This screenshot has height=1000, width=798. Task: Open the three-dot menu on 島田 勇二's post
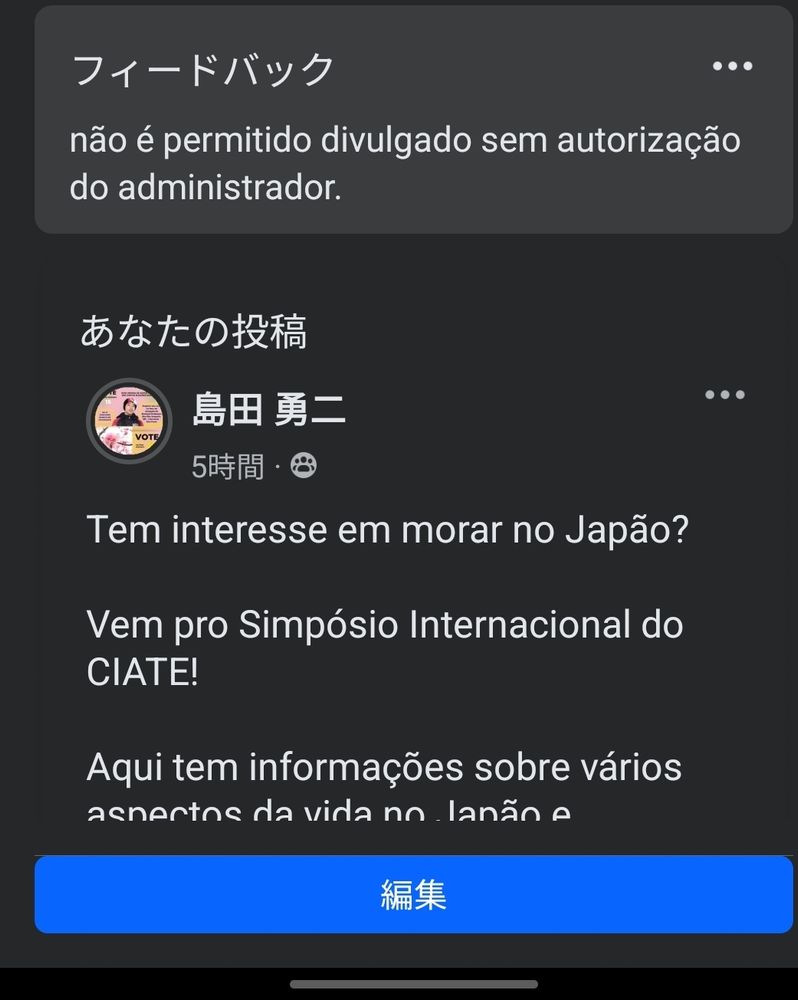click(725, 394)
